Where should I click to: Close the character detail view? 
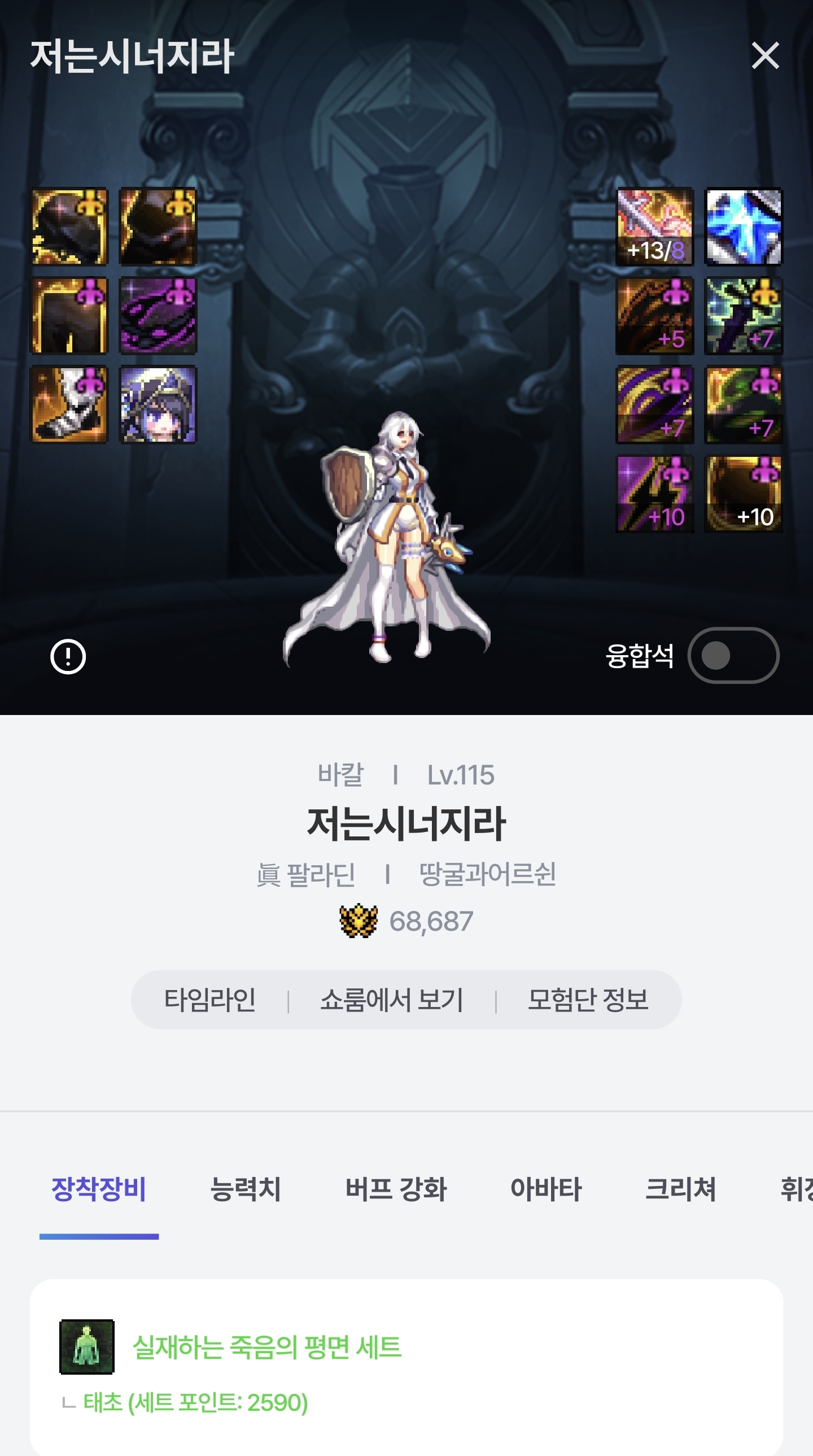coord(765,55)
